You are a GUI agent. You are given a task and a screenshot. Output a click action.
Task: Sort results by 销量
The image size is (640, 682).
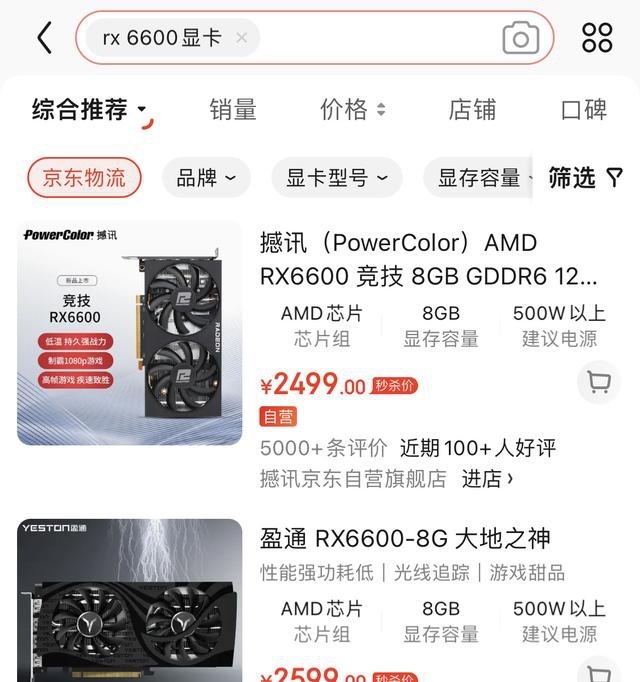coord(233,110)
